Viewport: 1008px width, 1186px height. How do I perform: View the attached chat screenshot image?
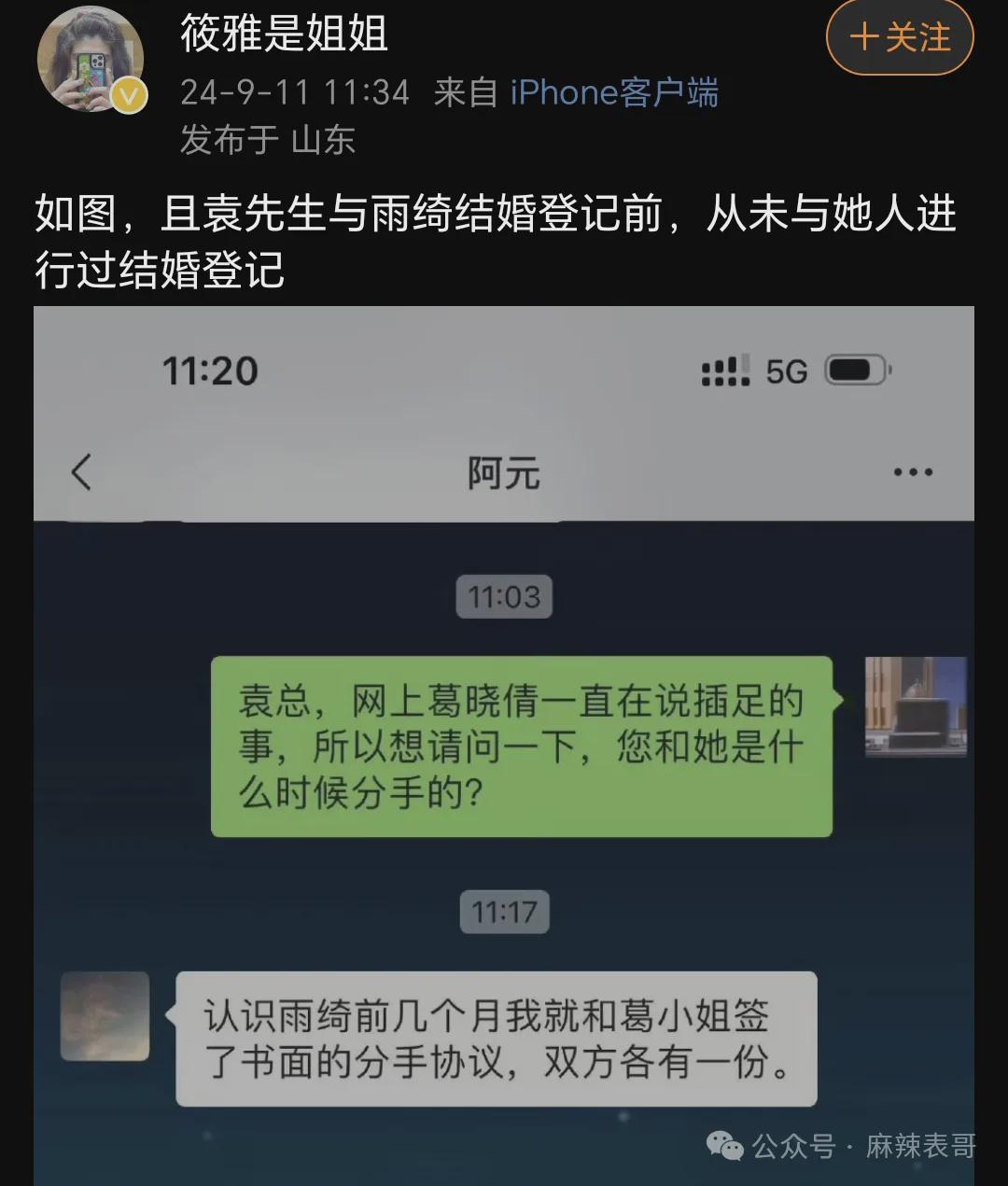[504, 745]
